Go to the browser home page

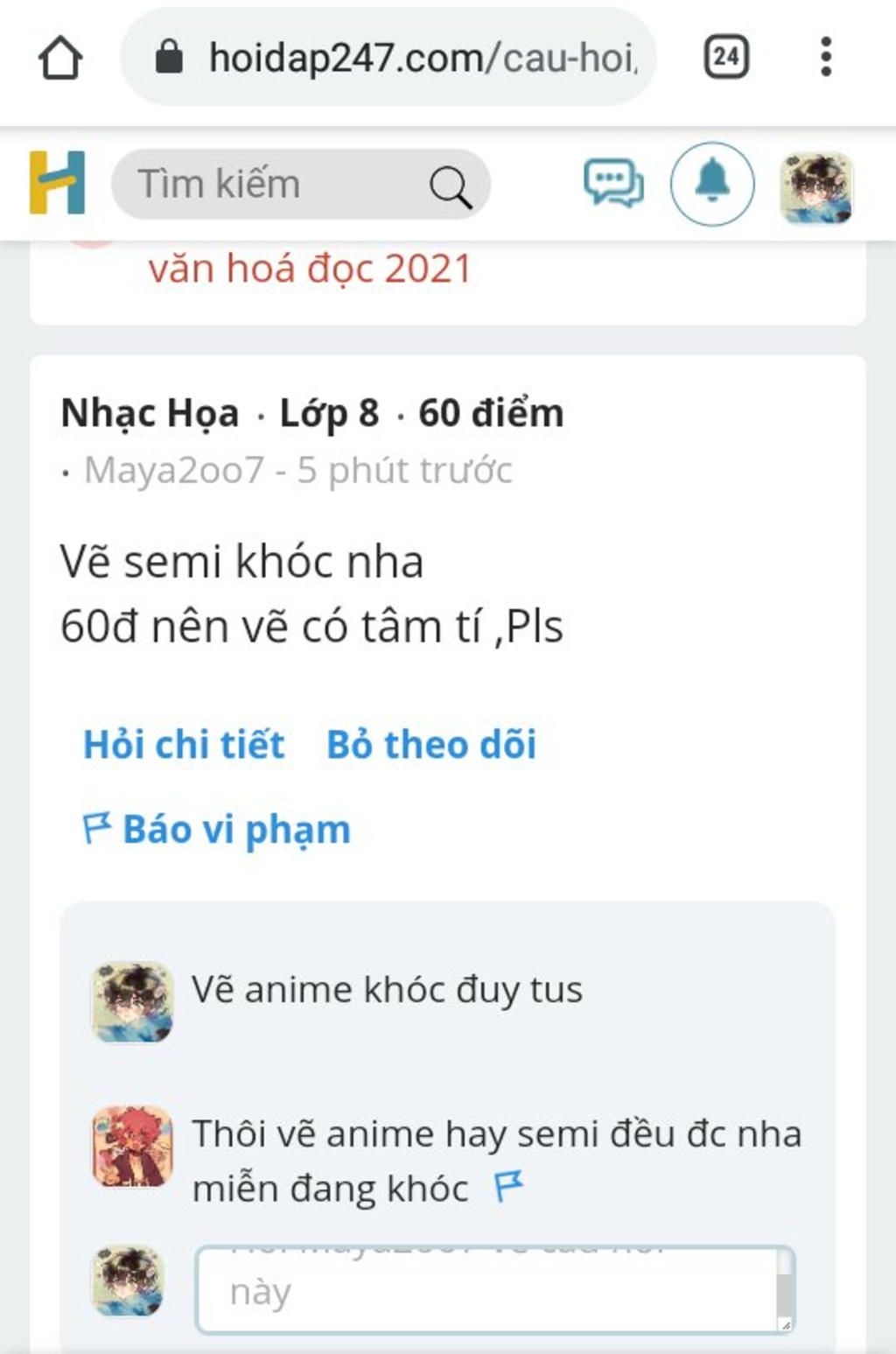(60, 59)
